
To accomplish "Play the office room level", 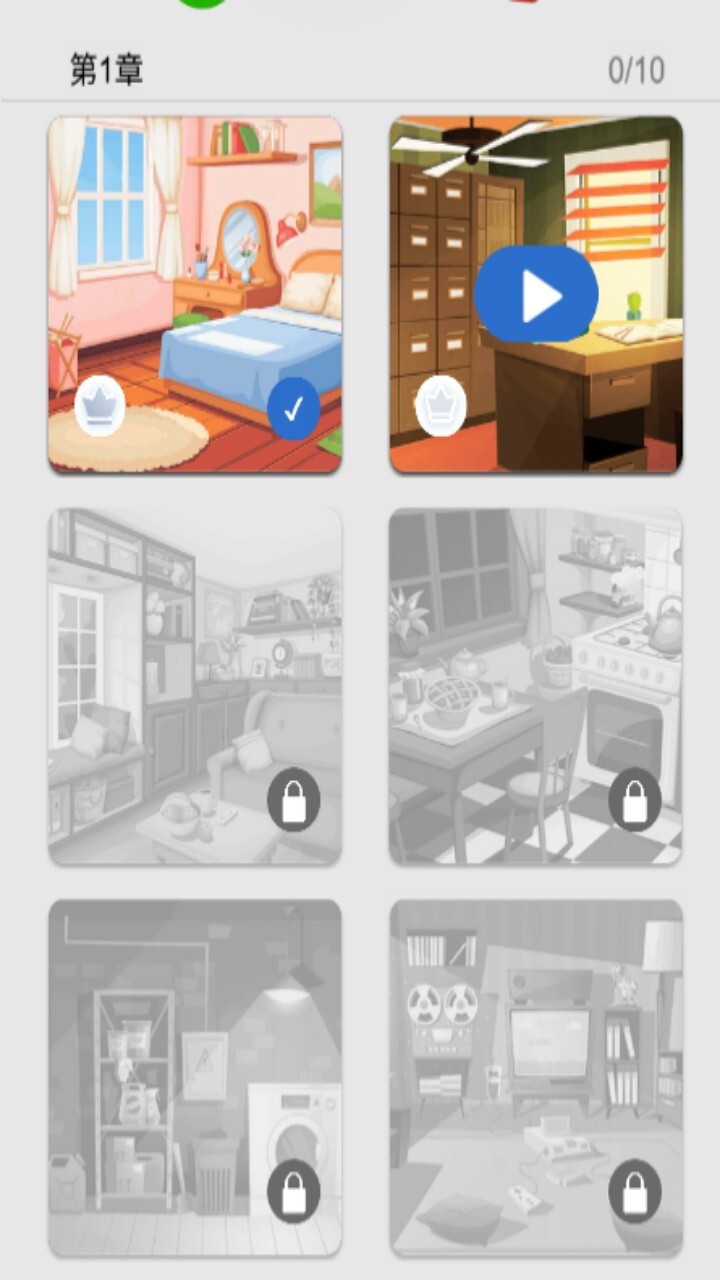I will click(x=536, y=295).
